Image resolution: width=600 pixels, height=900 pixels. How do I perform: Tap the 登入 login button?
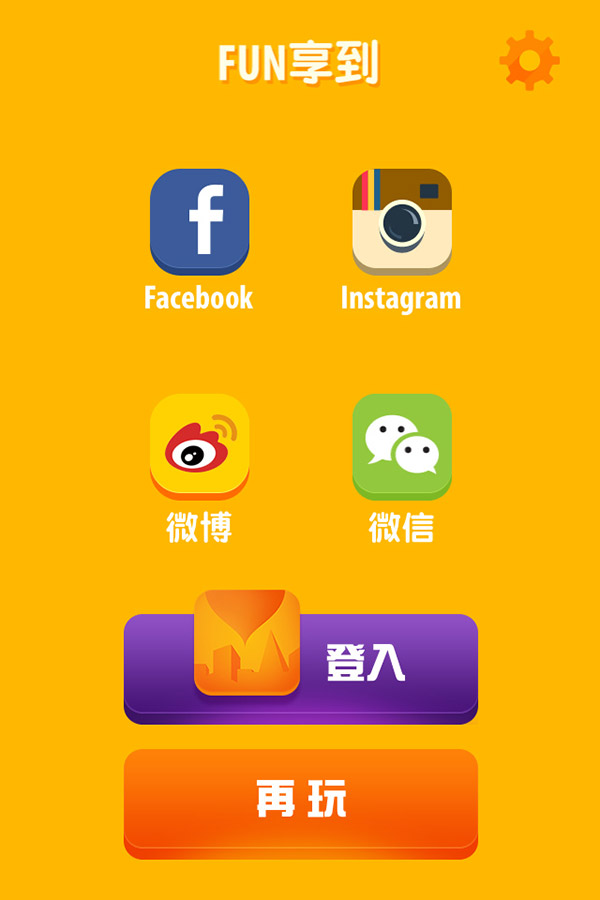[300, 665]
